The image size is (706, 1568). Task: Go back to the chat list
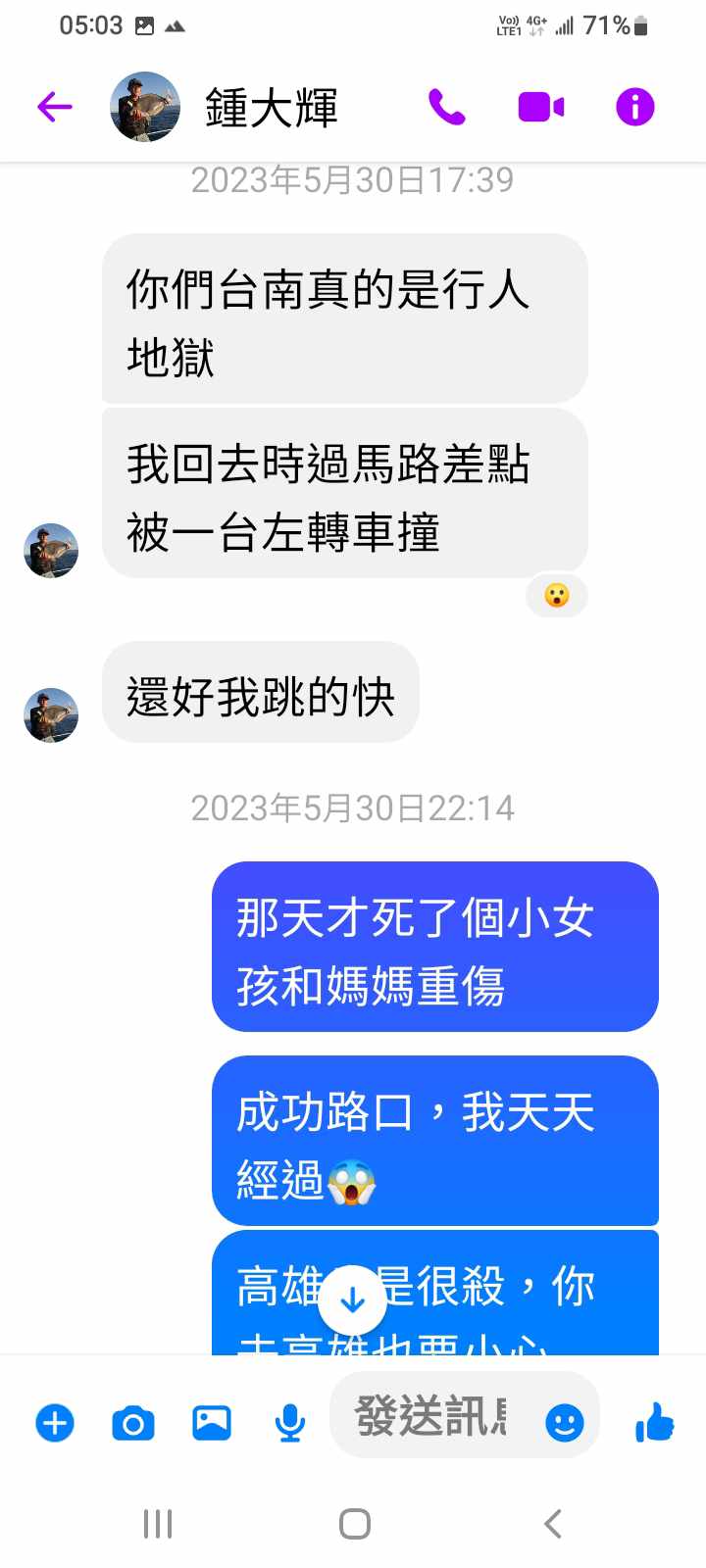point(55,106)
